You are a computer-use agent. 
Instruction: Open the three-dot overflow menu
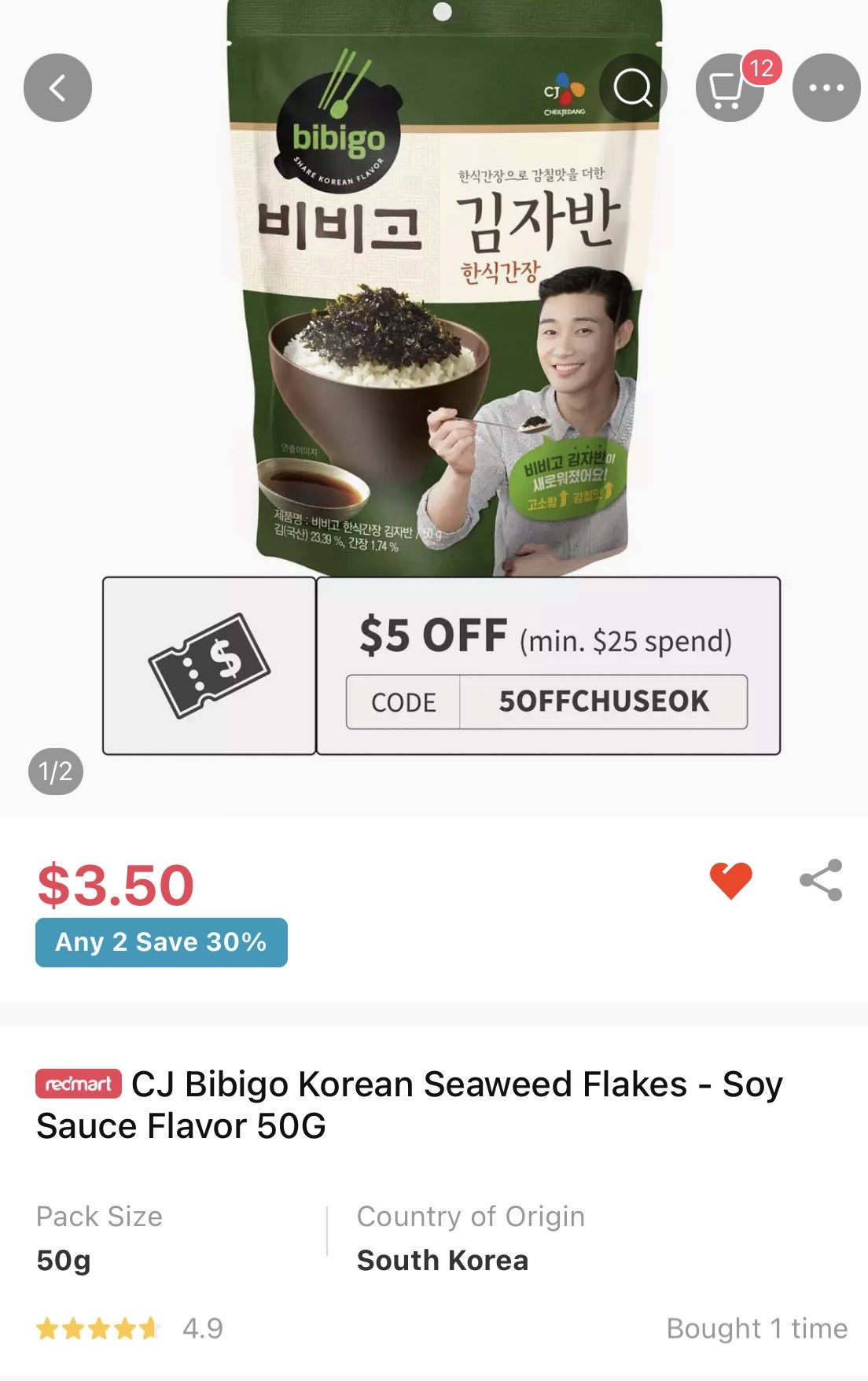click(x=826, y=87)
